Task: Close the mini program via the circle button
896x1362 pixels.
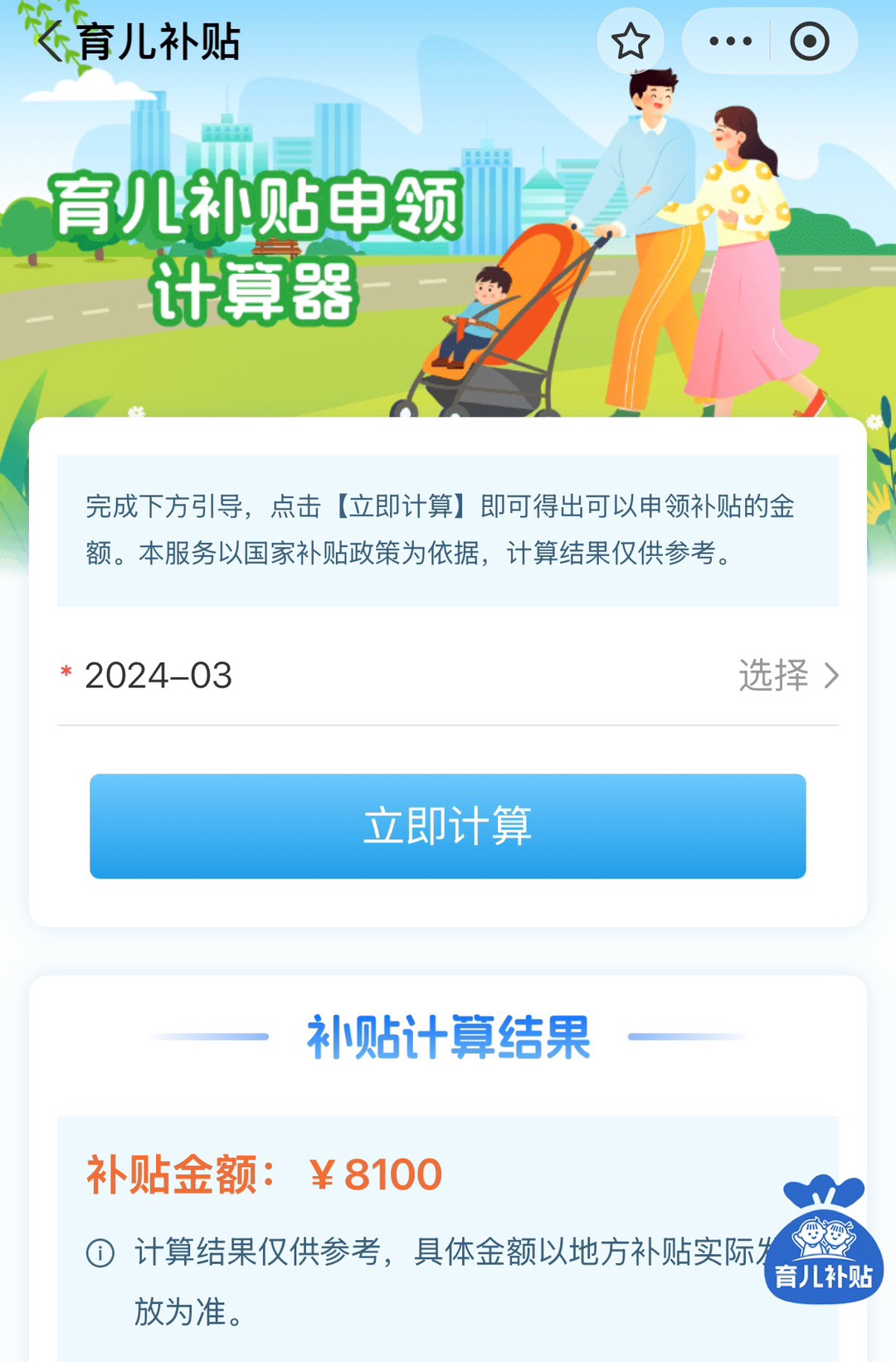Action: 810,41
